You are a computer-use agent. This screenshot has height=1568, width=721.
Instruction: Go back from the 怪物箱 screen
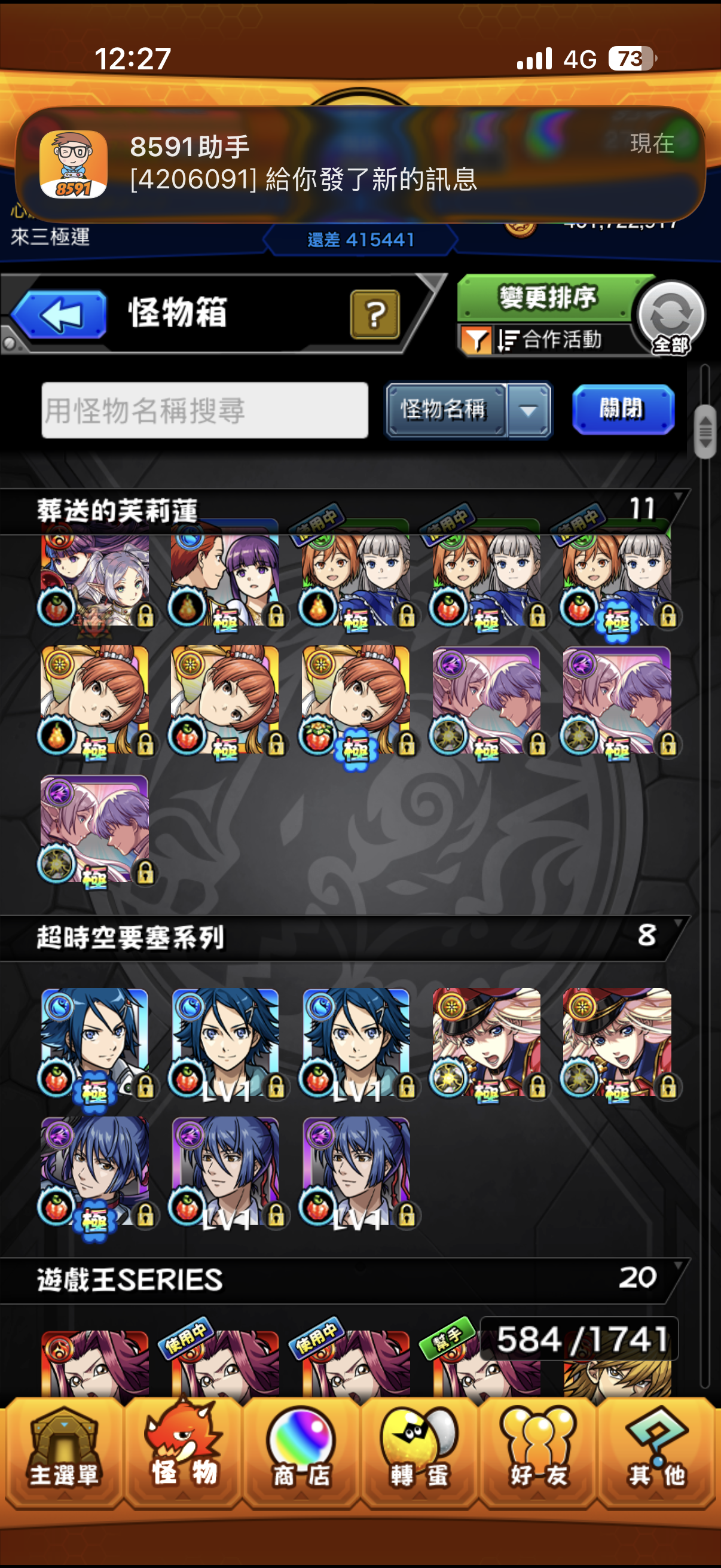coord(59,315)
